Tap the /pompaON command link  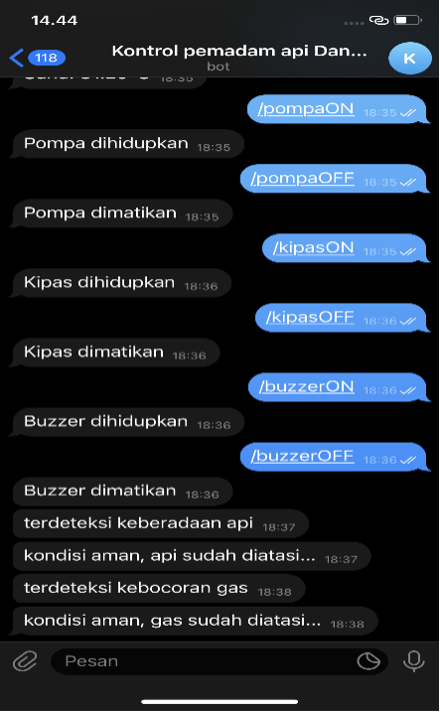[x=306, y=109]
